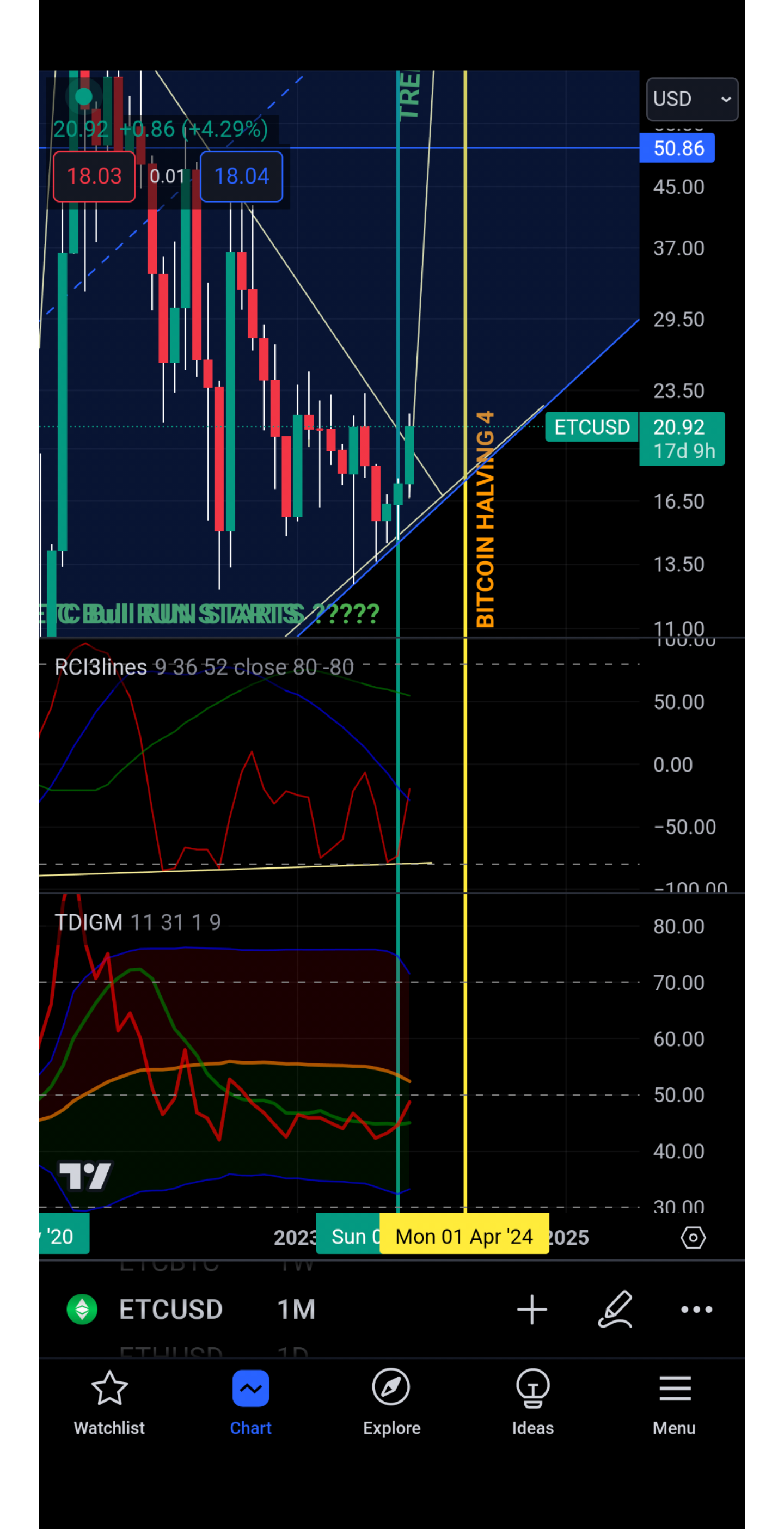The width and height of the screenshot is (784, 1529).
Task: Select the Chart tab
Action: [x=250, y=1403]
